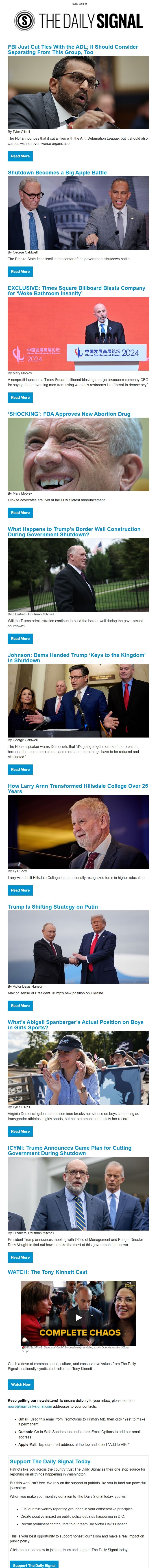Tap the Watch Now button
The image size is (157, 1568).
pyautogui.click(x=21, y=1384)
